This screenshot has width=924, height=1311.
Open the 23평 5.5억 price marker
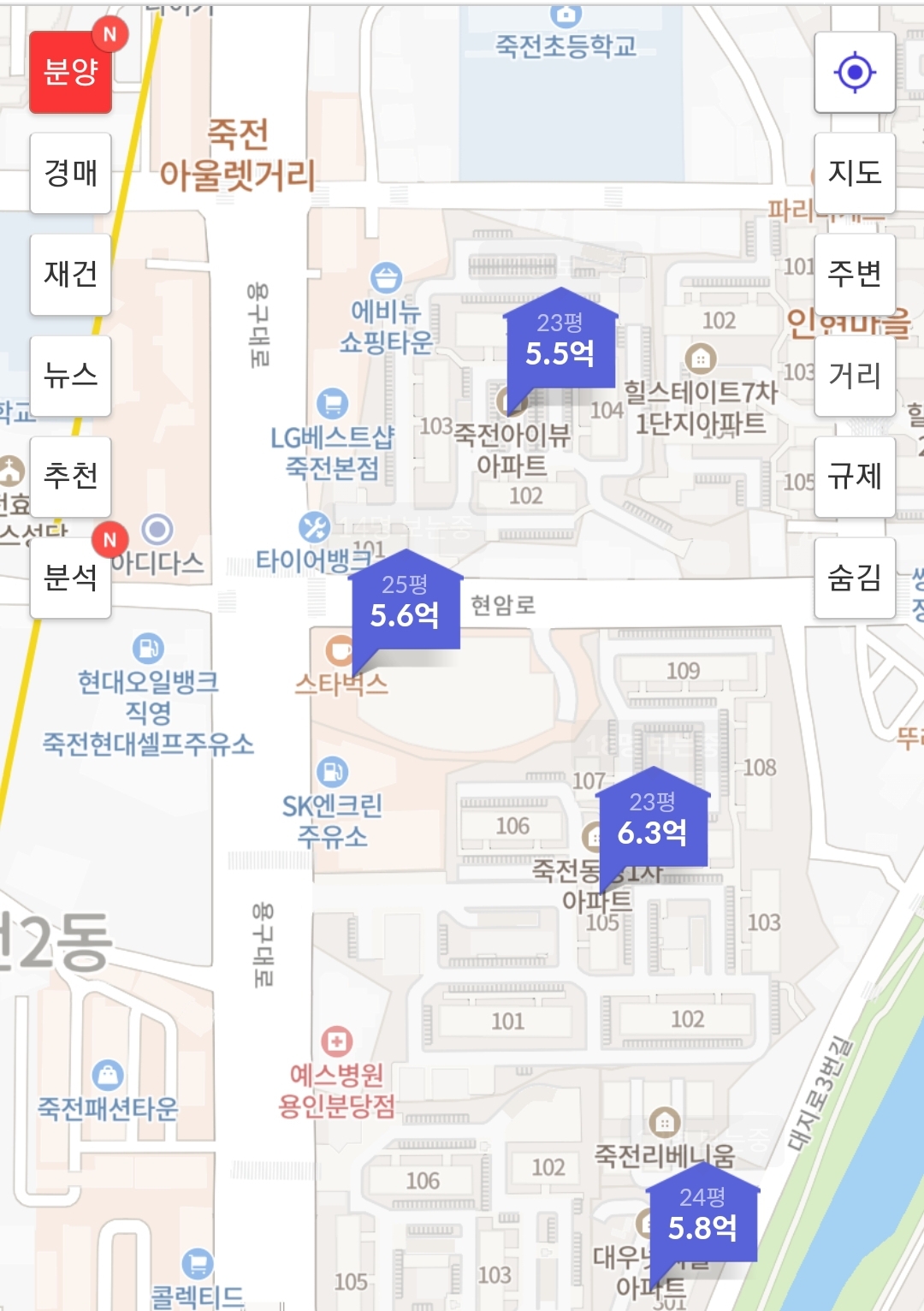pos(560,342)
